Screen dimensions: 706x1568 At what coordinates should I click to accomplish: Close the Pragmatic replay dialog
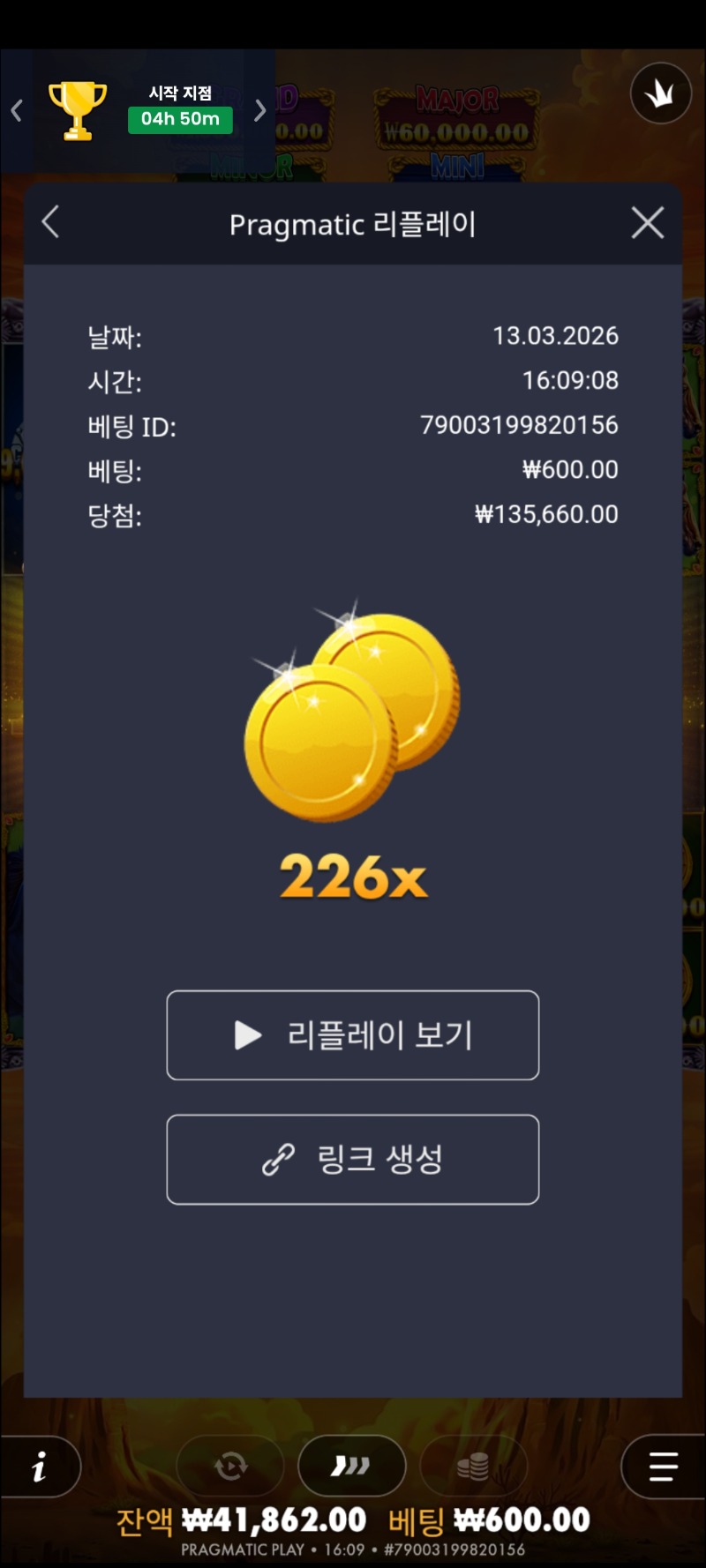(x=648, y=223)
